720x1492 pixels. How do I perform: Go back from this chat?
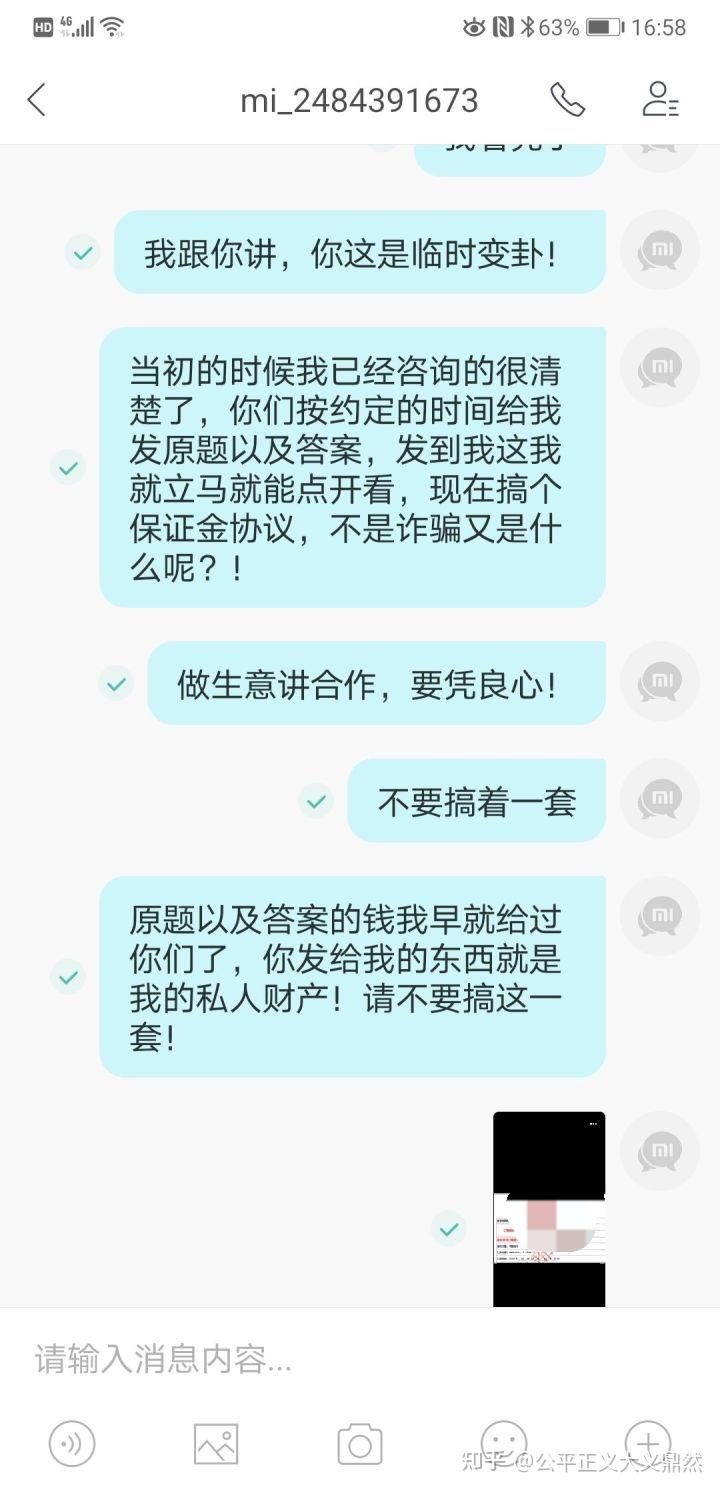click(37, 100)
